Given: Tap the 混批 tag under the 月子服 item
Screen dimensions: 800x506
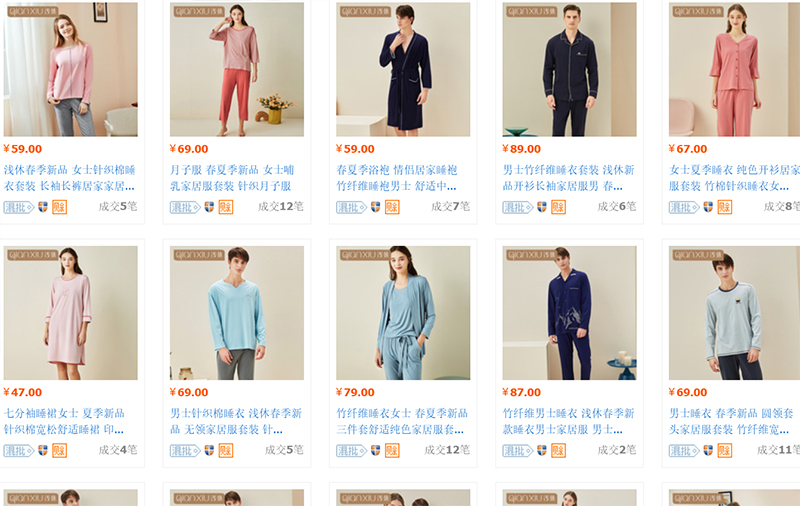Looking at the screenshot, I should [185, 207].
